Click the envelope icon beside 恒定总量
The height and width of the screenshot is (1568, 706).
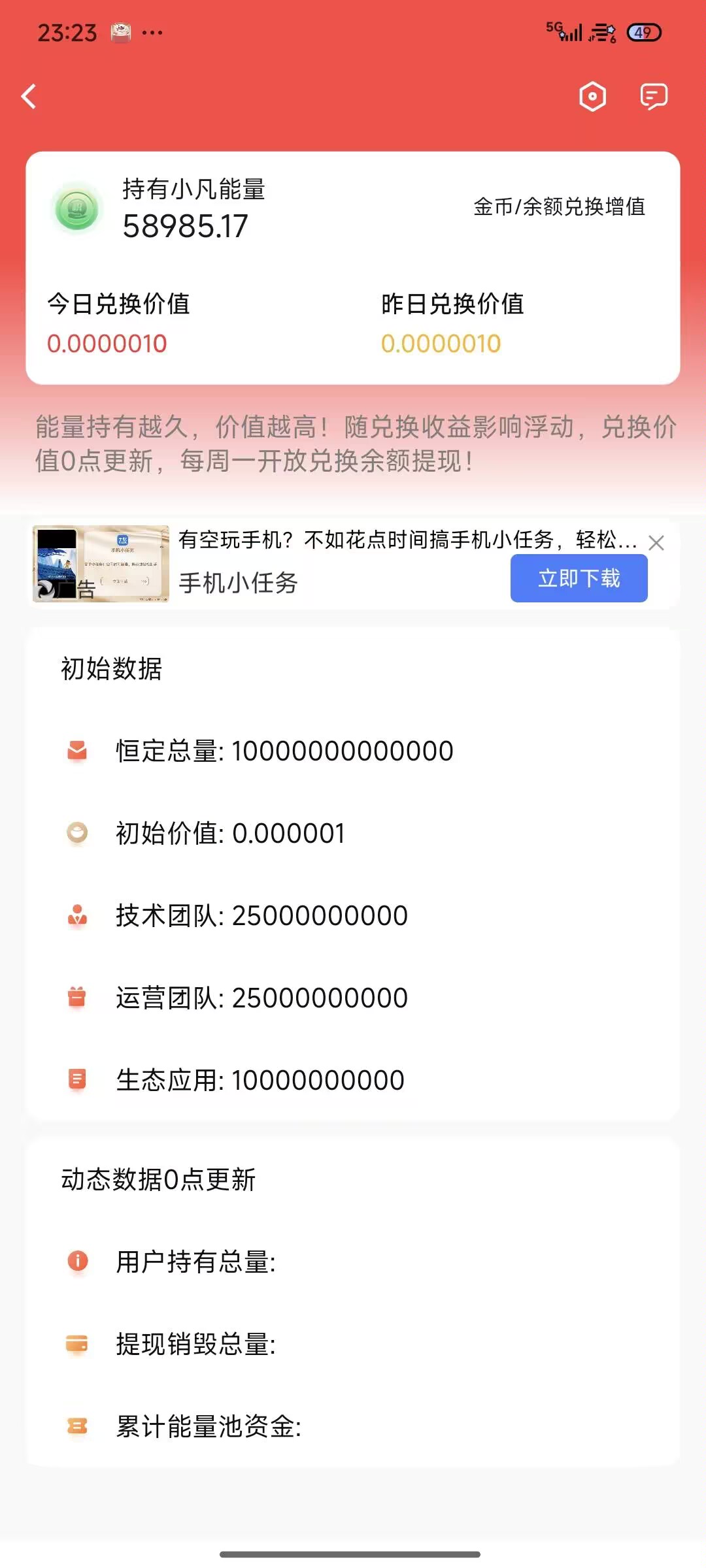78,750
